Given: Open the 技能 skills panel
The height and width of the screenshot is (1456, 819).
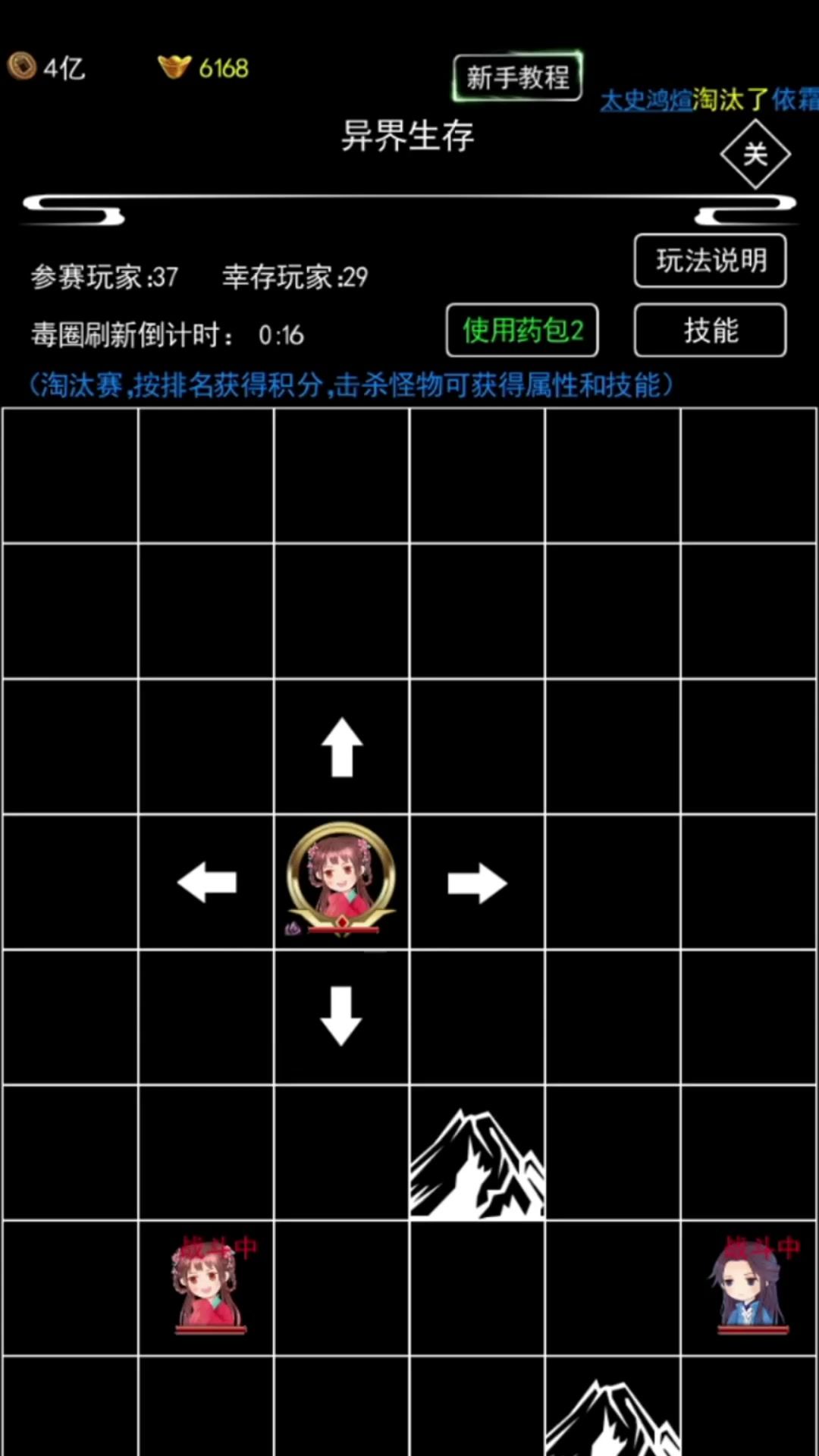Looking at the screenshot, I should [x=710, y=331].
